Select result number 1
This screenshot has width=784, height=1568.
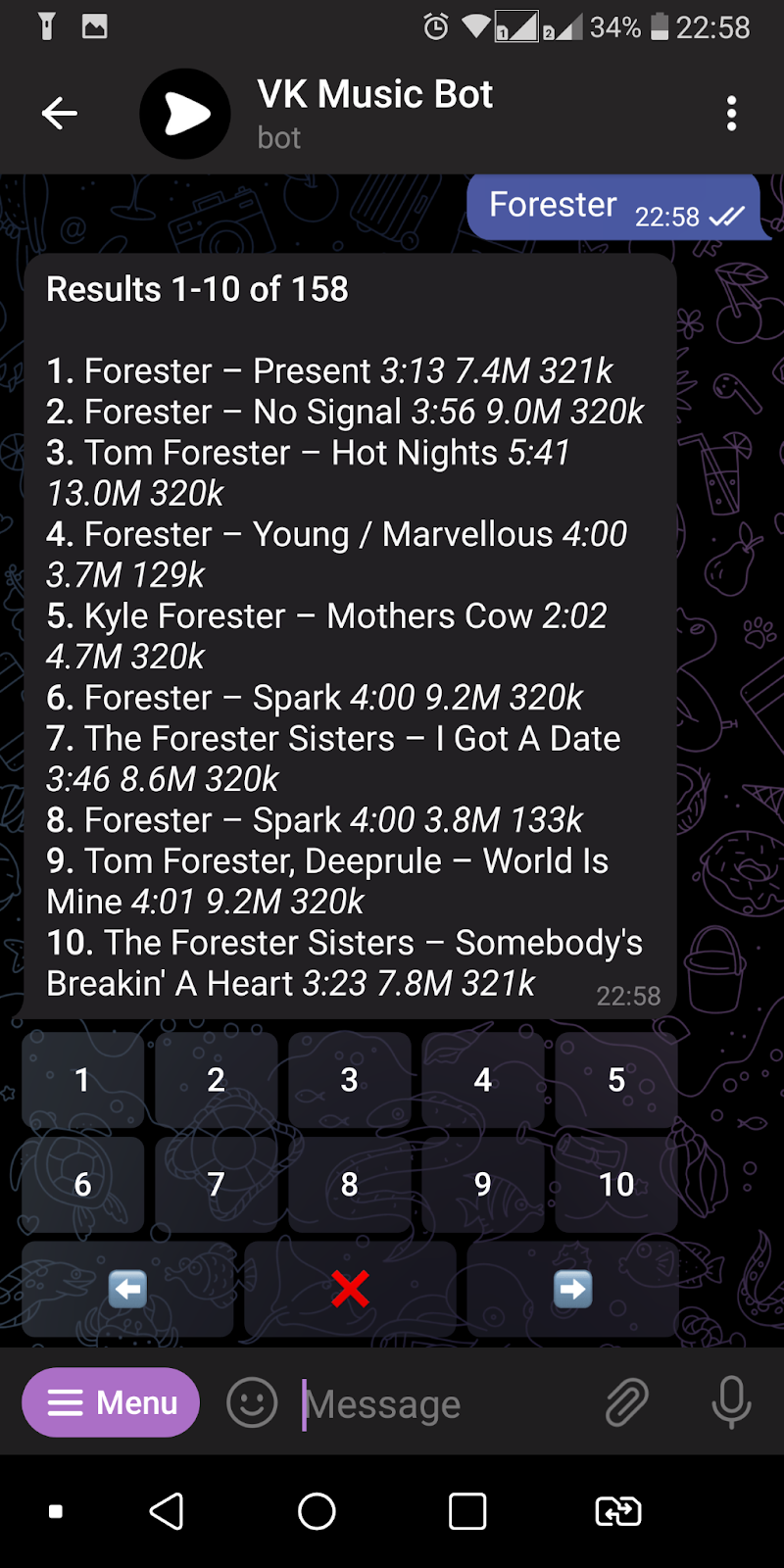coord(82,1080)
